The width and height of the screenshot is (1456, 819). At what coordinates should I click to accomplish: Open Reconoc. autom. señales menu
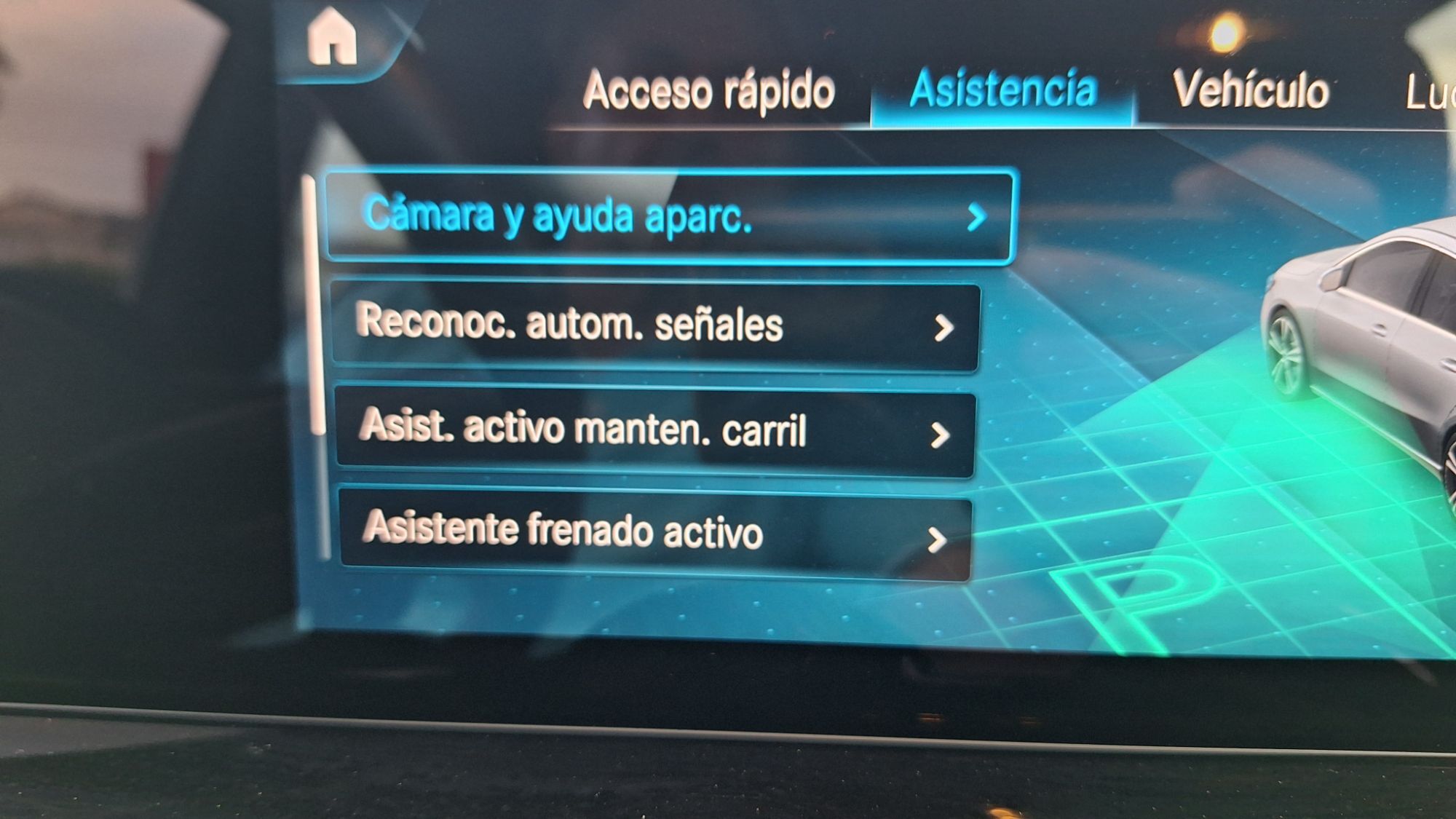654,325
